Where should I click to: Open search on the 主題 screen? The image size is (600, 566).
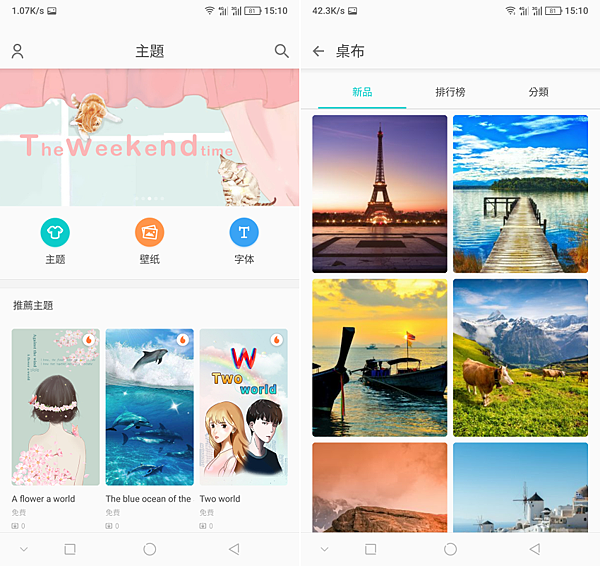[x=281, y=51]
